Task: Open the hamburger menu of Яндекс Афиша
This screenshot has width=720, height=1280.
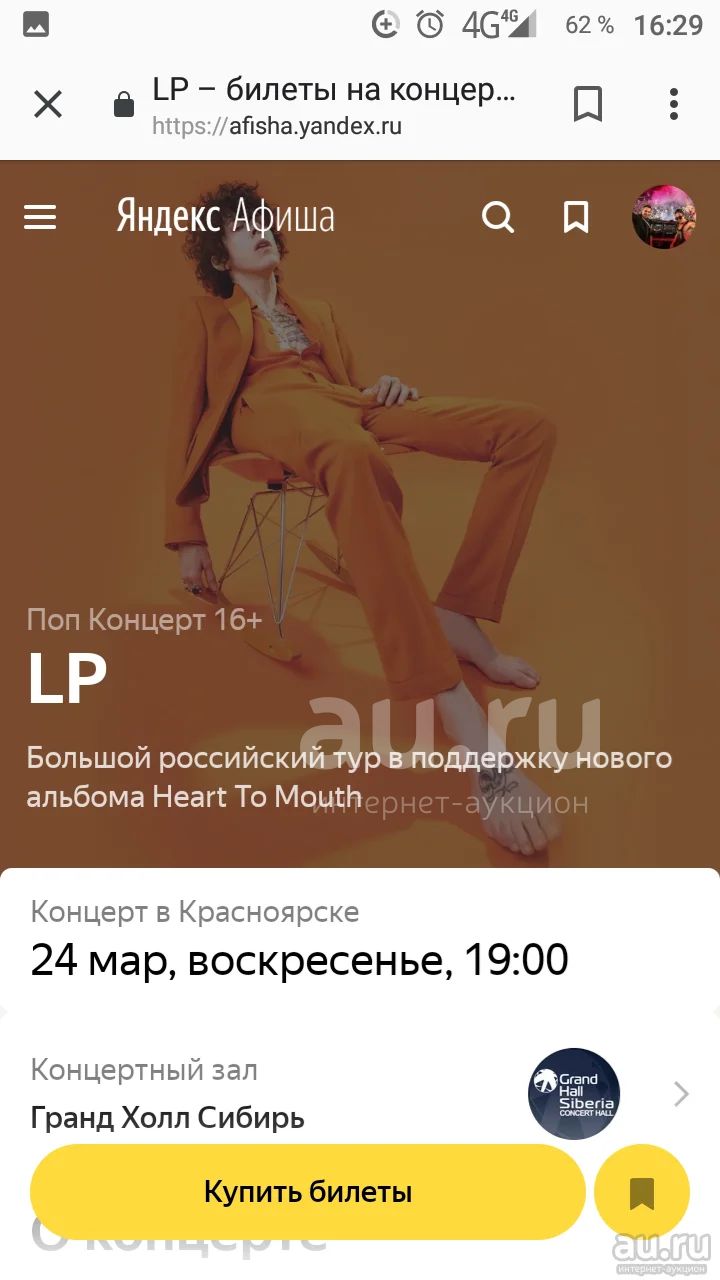Action: tap(40, 217)
